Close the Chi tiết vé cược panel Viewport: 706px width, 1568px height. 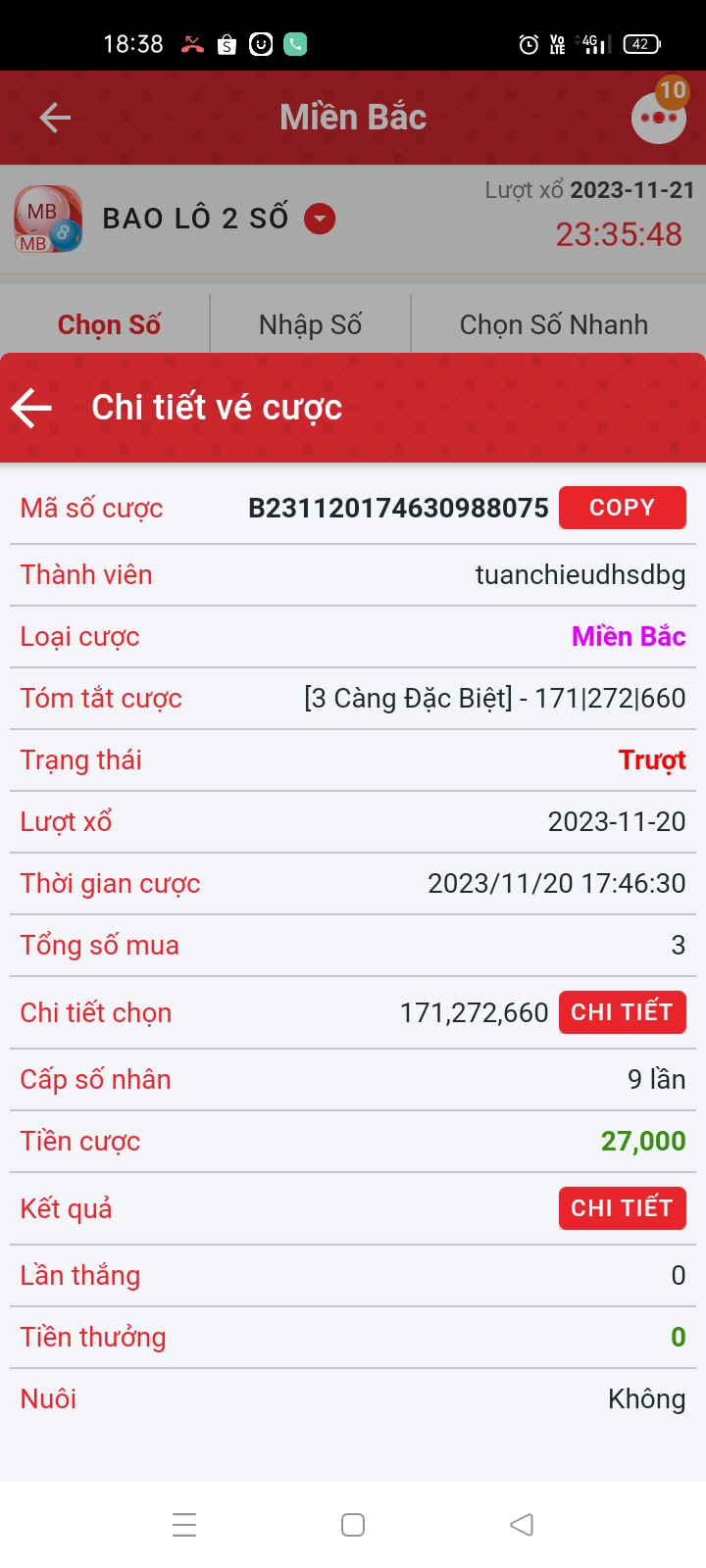coord(31,408)
